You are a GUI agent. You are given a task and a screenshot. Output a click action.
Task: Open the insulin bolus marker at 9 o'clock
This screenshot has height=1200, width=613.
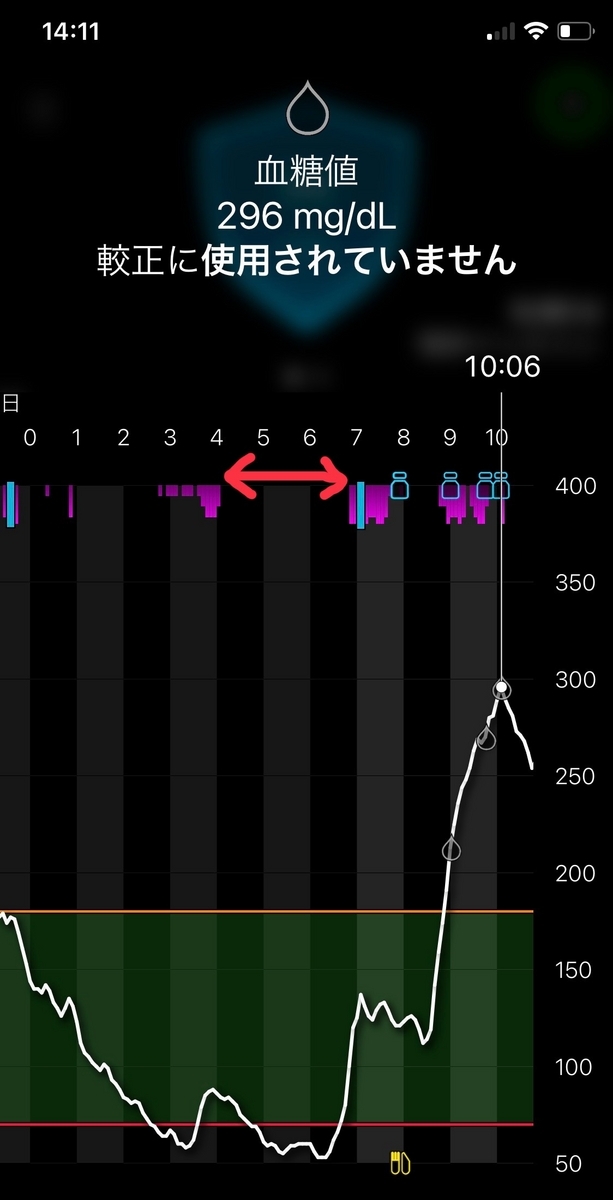(450, 484)
